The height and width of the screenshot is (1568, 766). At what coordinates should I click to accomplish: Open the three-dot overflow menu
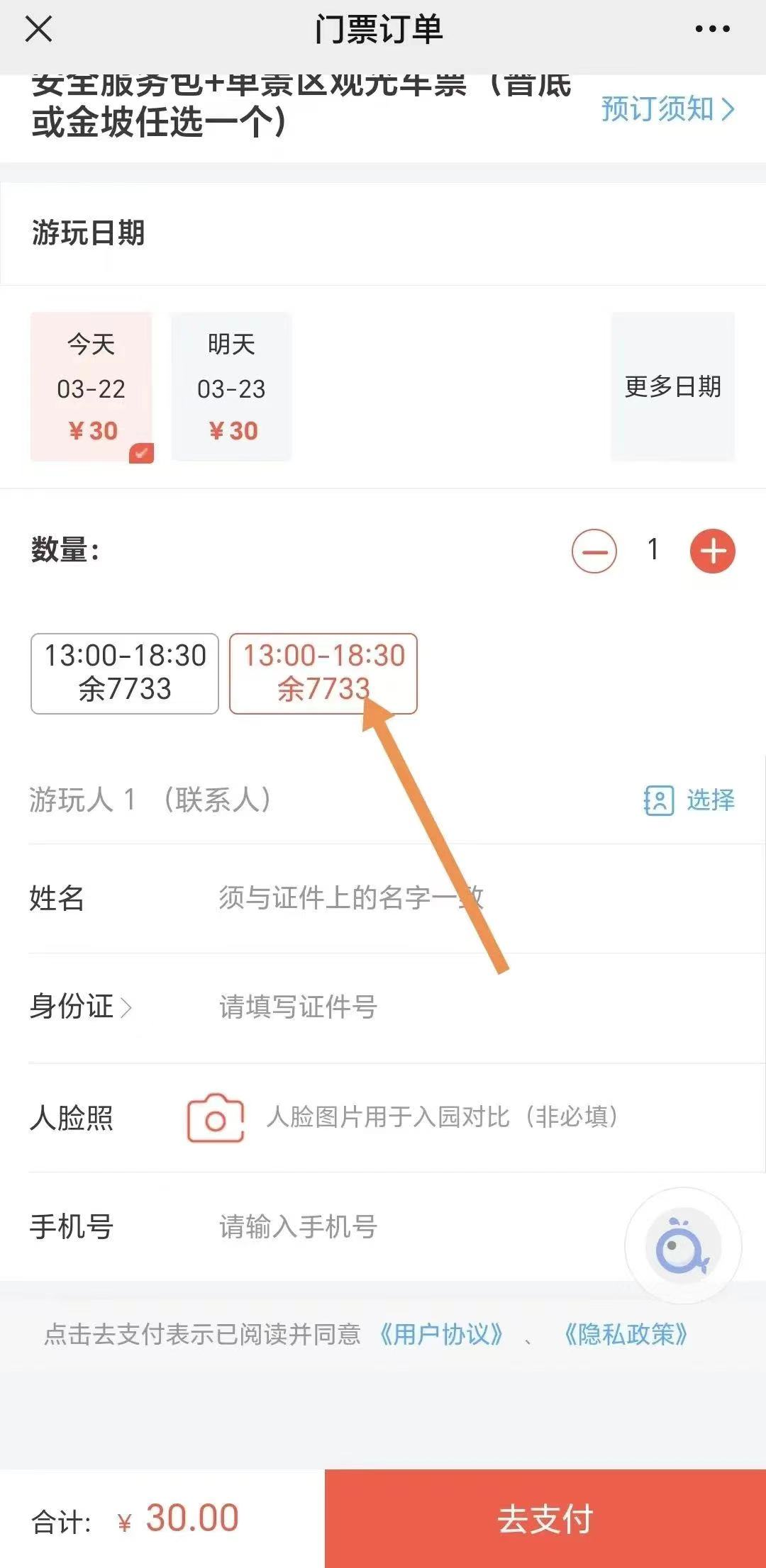point(712,30)
